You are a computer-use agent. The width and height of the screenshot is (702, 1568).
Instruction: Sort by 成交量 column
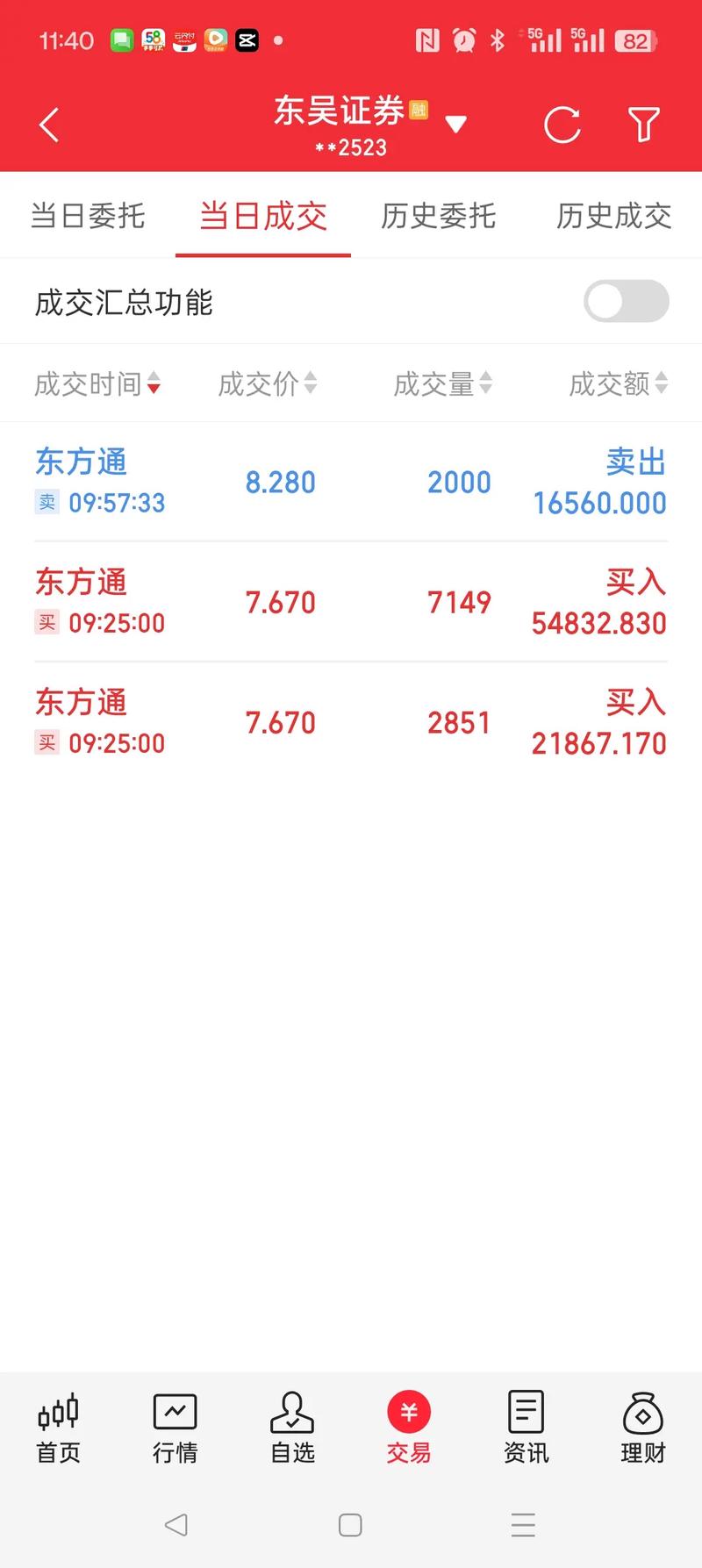(x=442, y=383)
